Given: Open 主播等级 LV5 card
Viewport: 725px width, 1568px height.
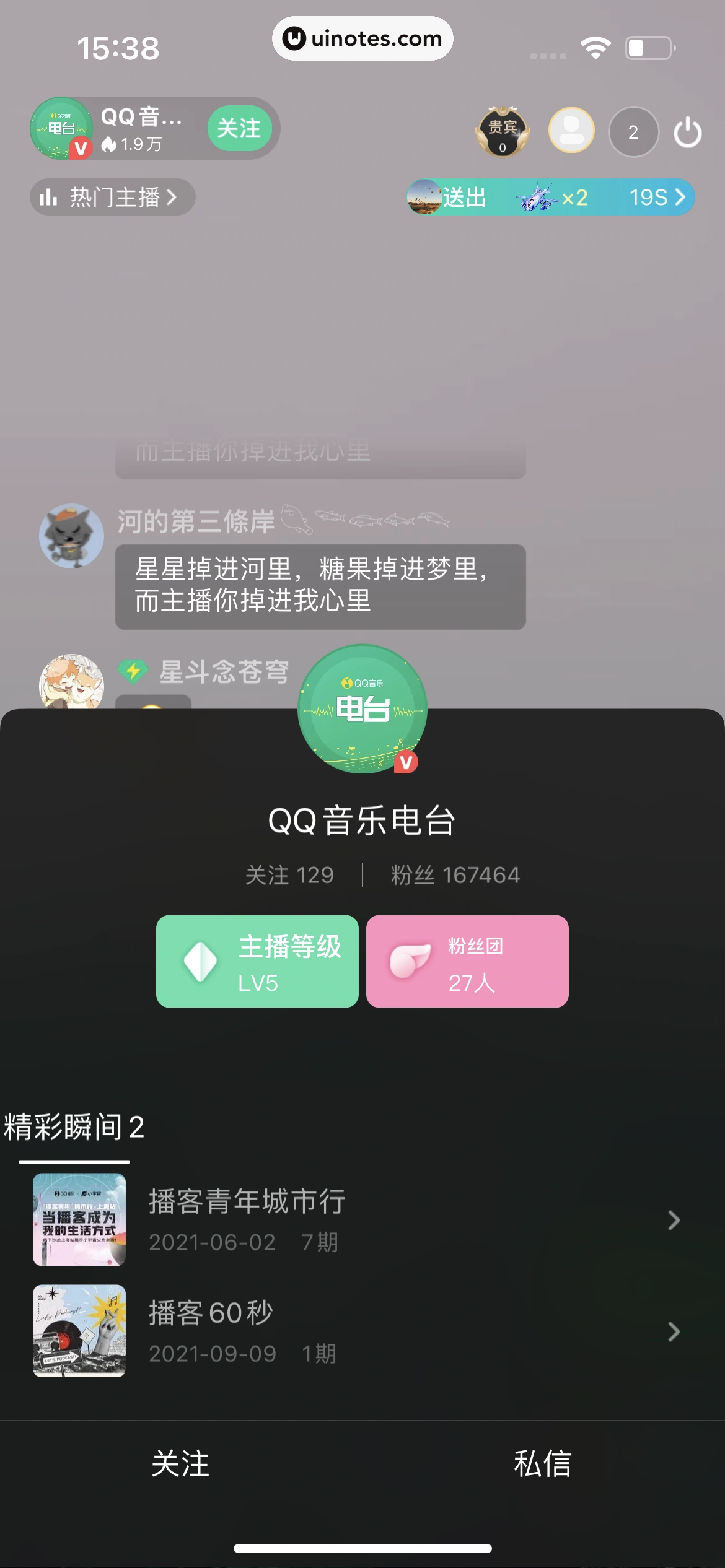Looking at the screenshot, I should pyautogui.click(x=257, y=961).
